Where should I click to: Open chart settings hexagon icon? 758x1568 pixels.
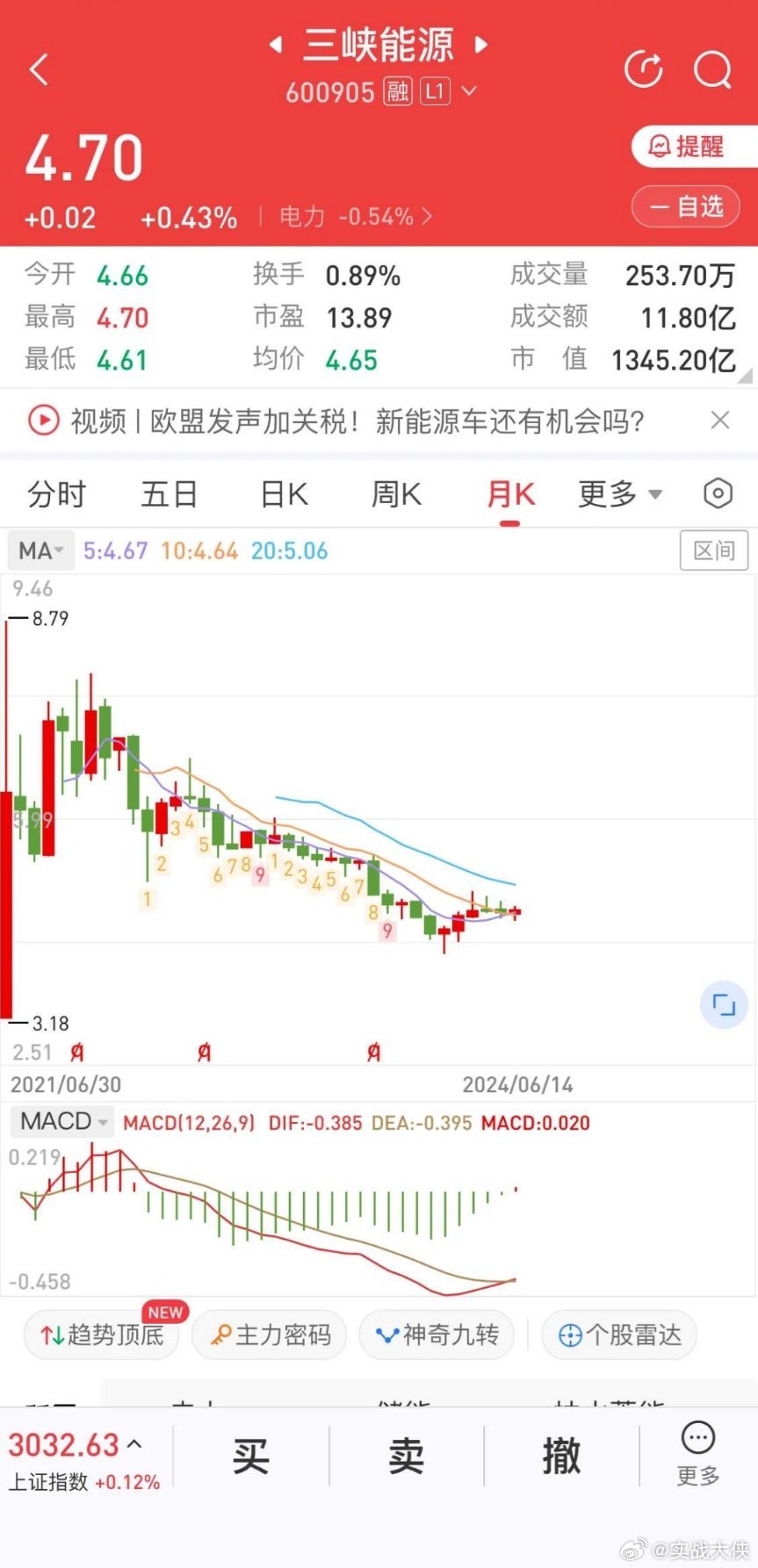click(x=718, y=493)
